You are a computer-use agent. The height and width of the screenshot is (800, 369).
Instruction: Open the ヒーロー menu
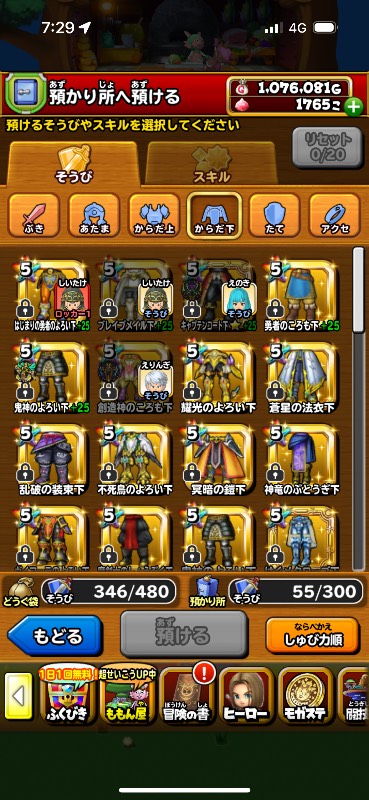click(246, 695)
